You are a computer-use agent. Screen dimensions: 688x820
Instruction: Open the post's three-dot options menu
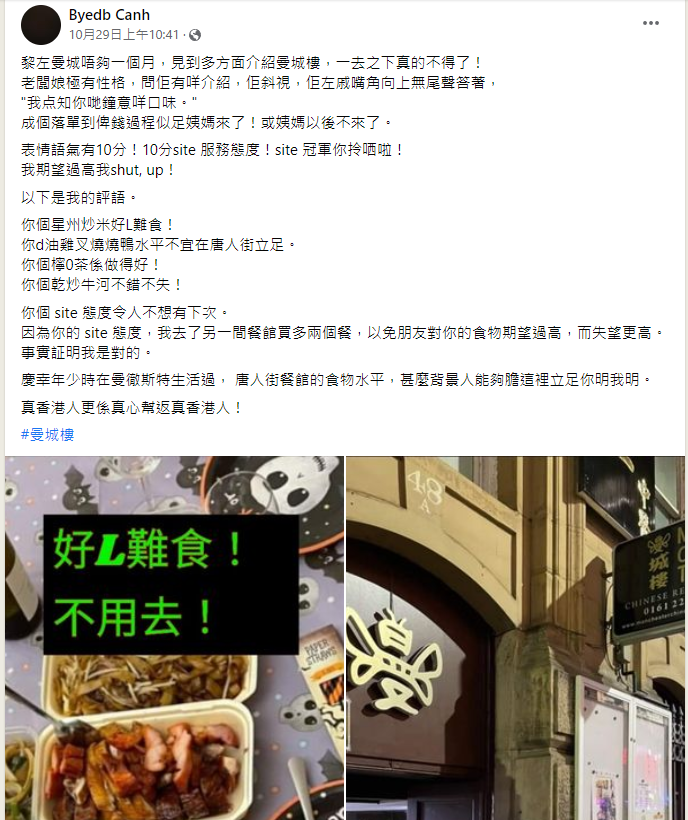(x=651, y=23)
